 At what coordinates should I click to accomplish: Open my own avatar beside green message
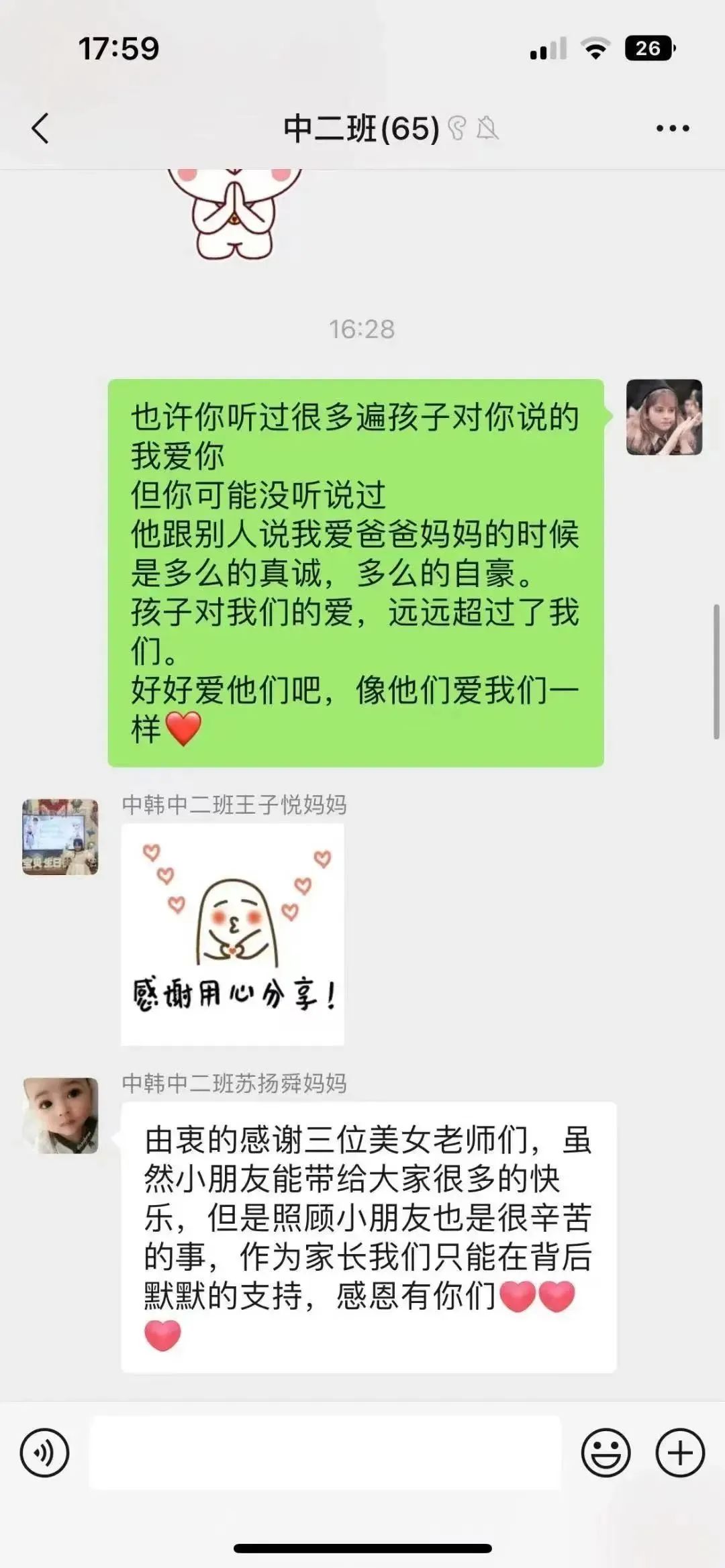[x=664, y=417]
